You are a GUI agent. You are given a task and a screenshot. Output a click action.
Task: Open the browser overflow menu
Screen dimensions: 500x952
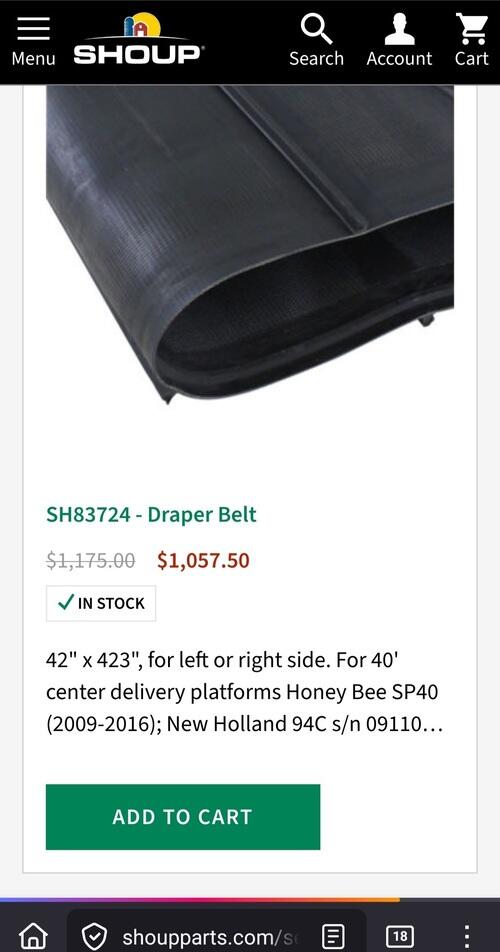(466, 936)
